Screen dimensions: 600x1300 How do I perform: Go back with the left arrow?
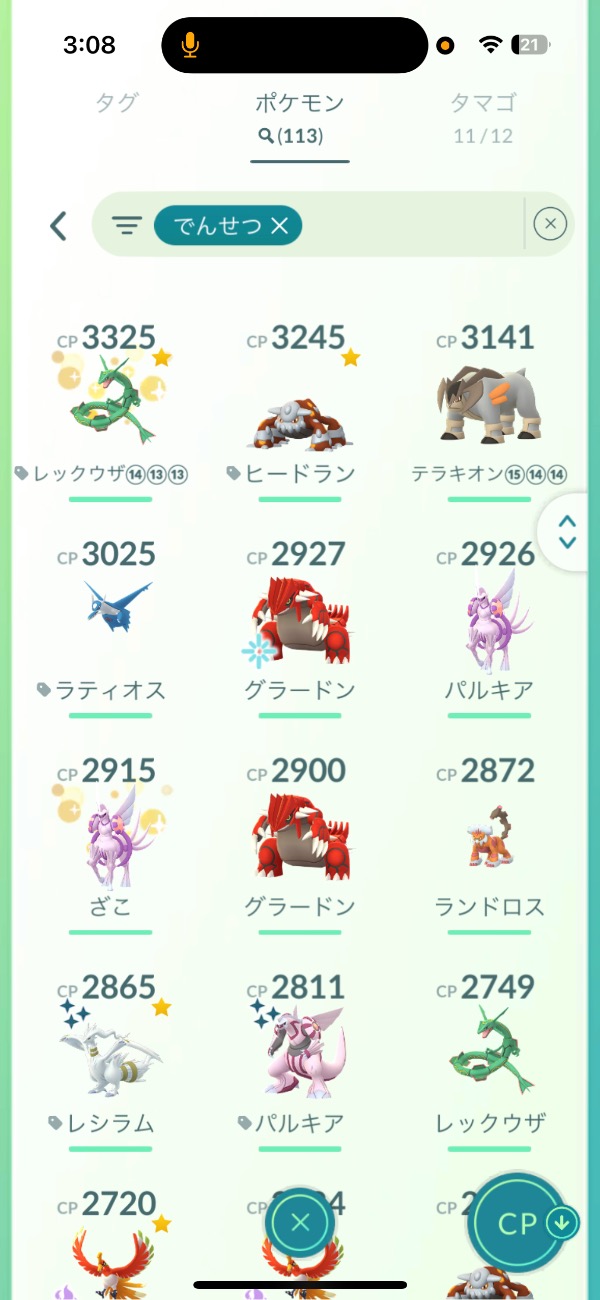pyautogui.click(x=58, y=226)
